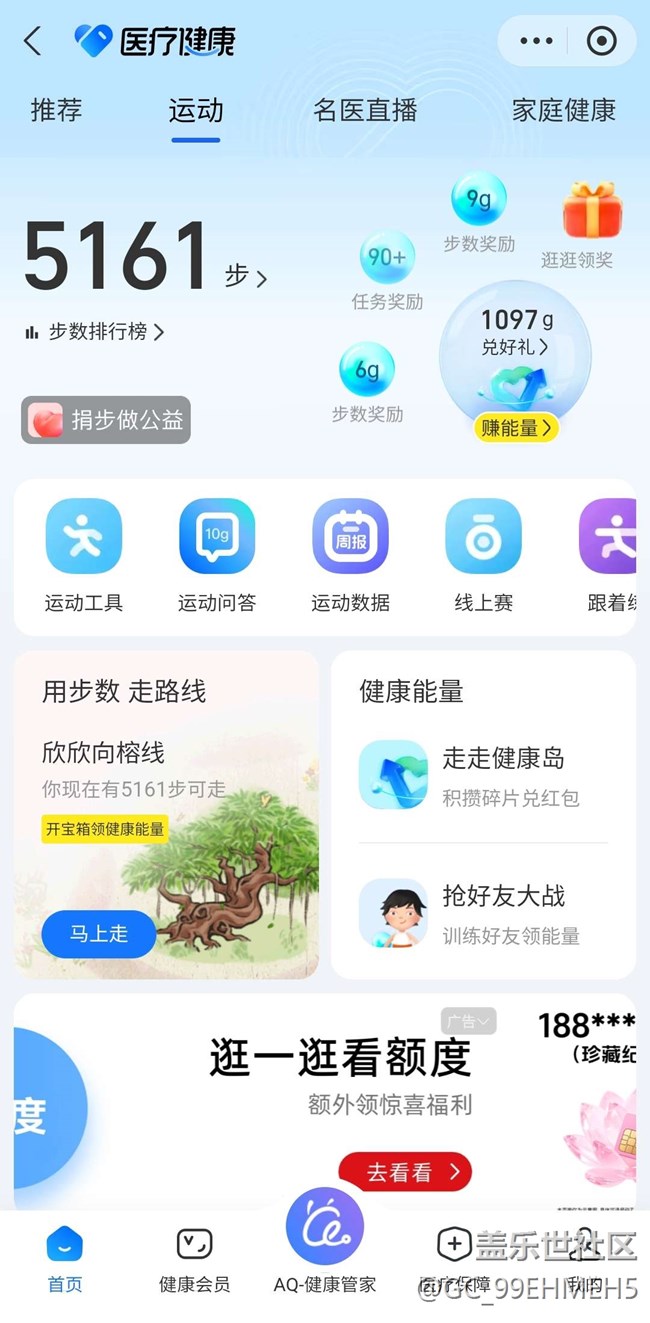
Task: Close the mini program via circle icon
Action: coord(601,41)
